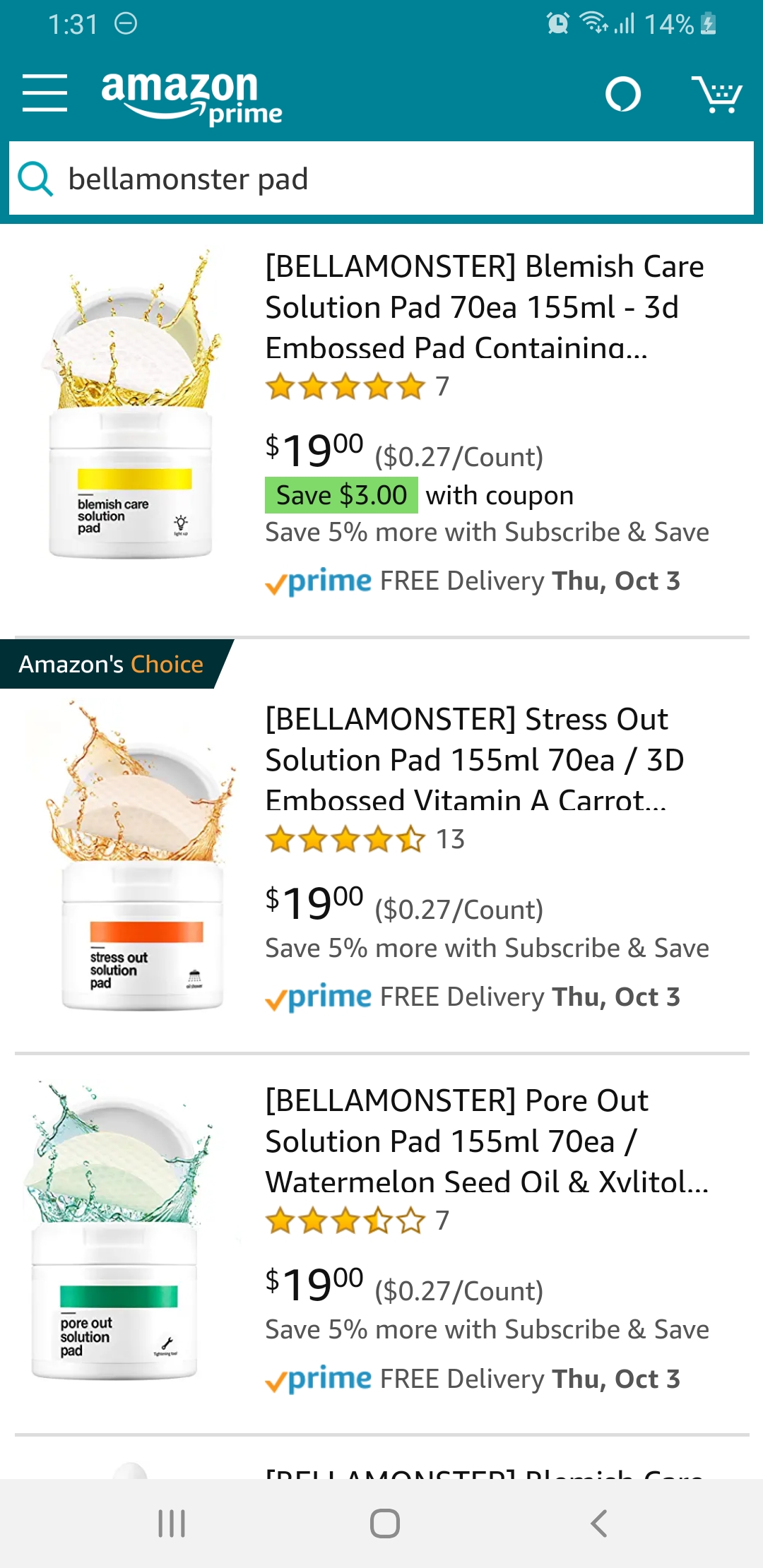Go back using the system back button

pyautogui.click(x=598, y=1524)
